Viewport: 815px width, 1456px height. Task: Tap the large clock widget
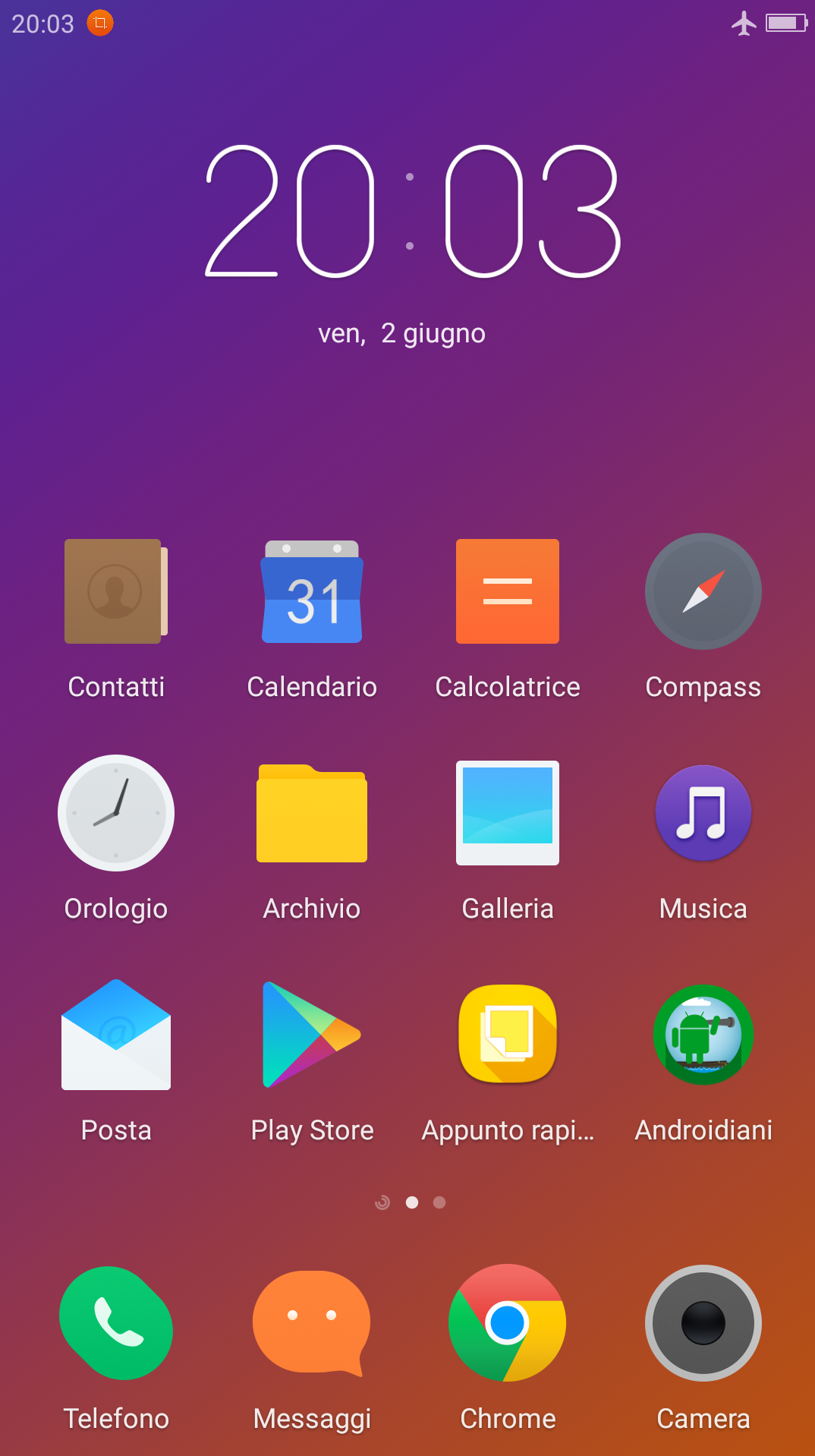pyautogui.click(x=411, y=211)
